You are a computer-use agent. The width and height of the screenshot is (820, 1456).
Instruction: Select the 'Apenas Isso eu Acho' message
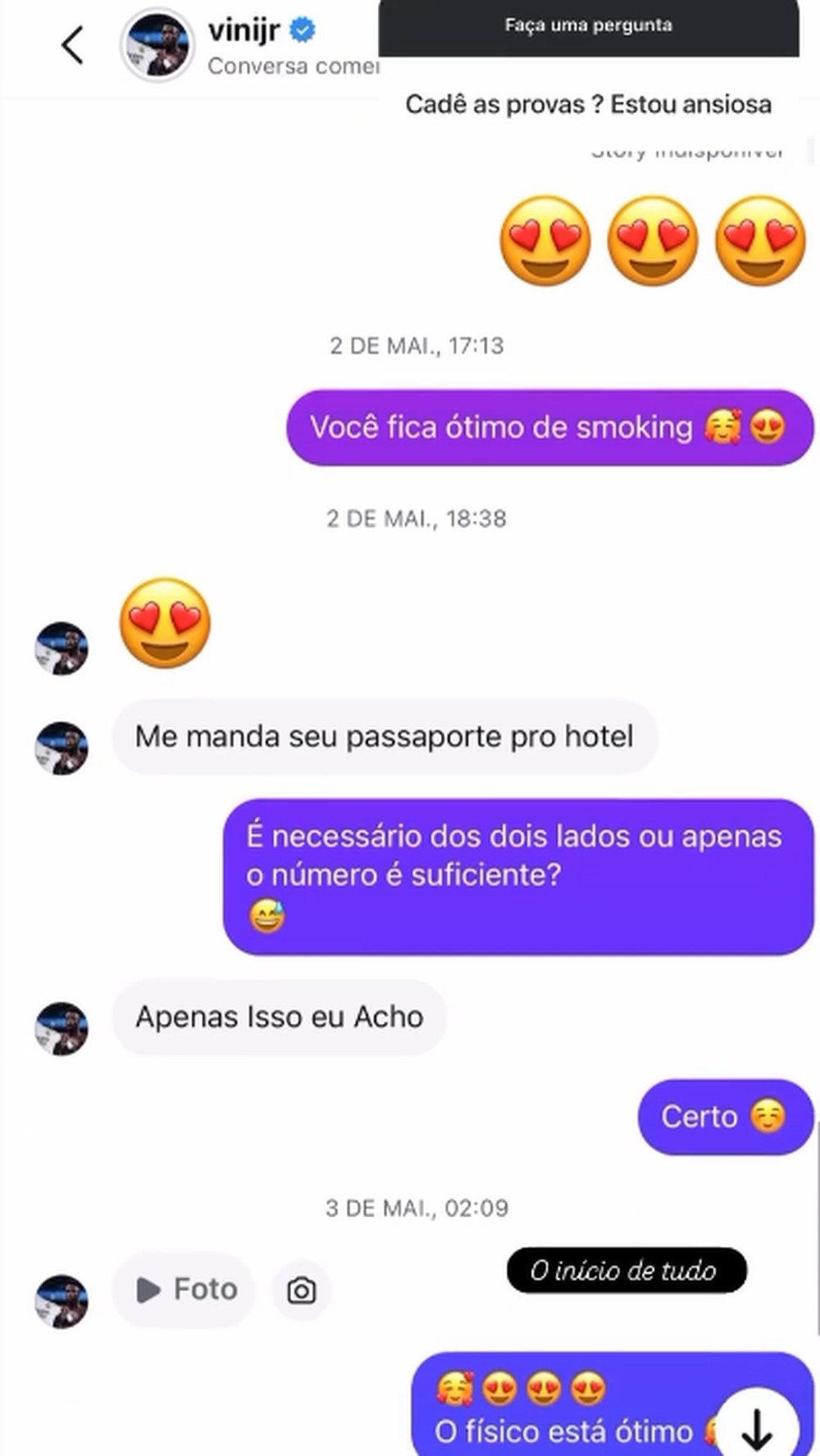coord(279,1017)
